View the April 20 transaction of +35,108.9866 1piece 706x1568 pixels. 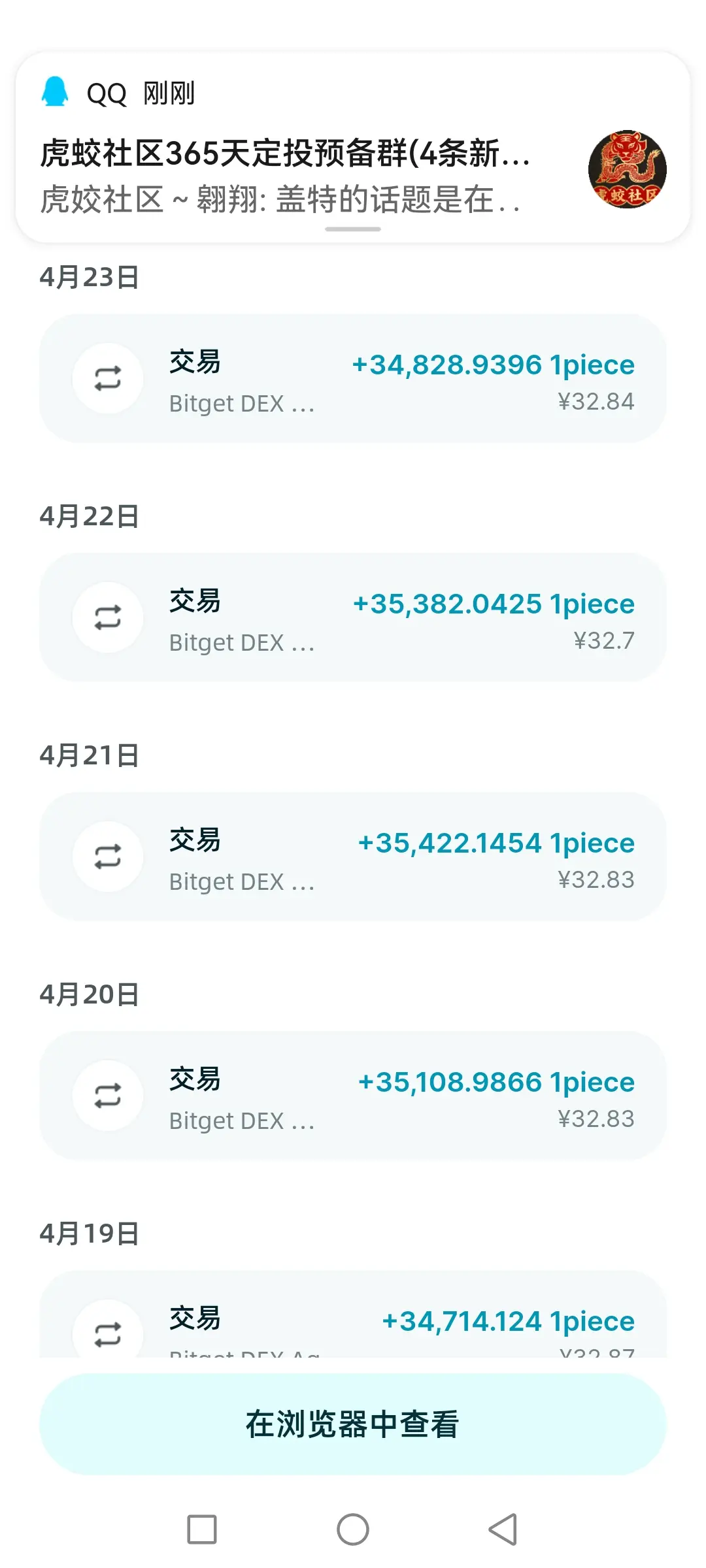pos(353,1096)
